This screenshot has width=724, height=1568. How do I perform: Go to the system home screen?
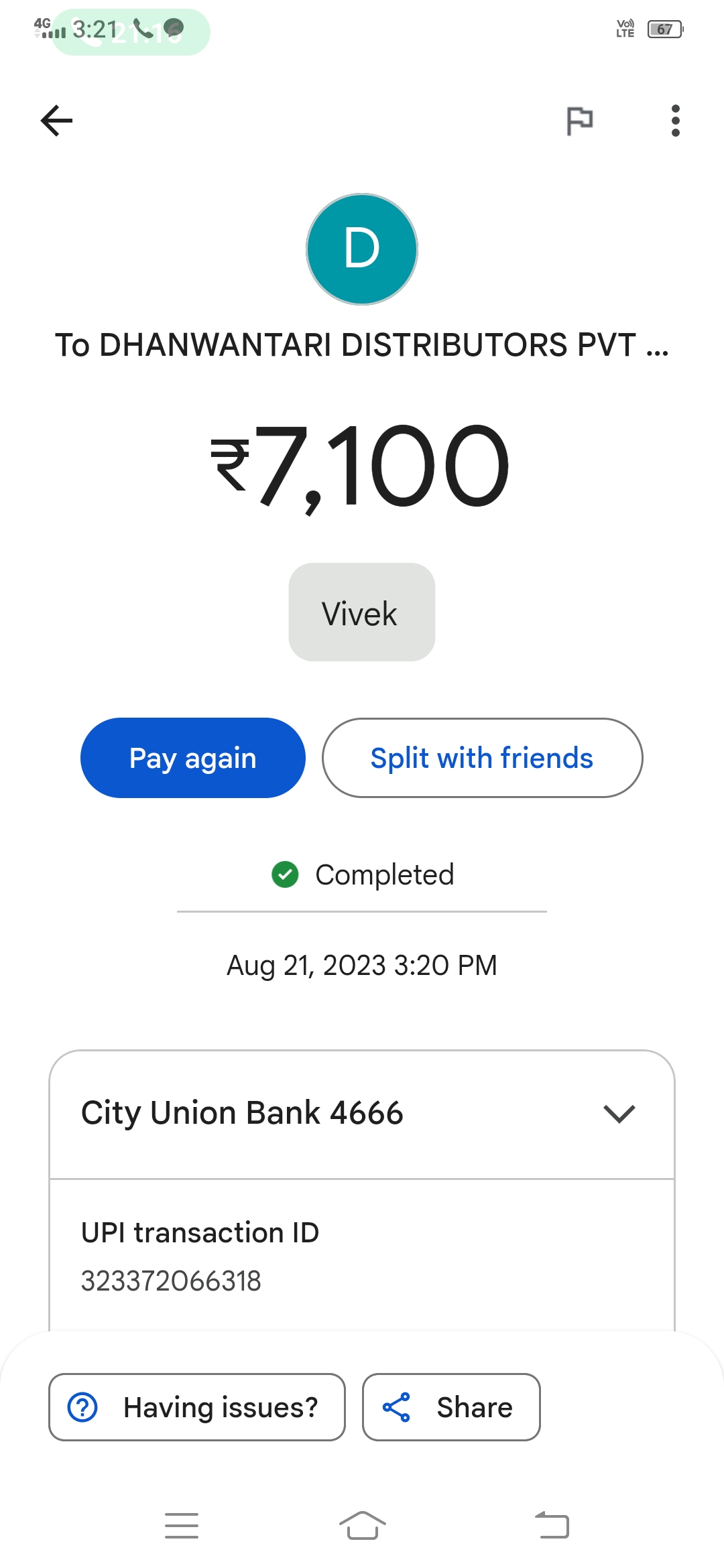[x=362, y=1526]
